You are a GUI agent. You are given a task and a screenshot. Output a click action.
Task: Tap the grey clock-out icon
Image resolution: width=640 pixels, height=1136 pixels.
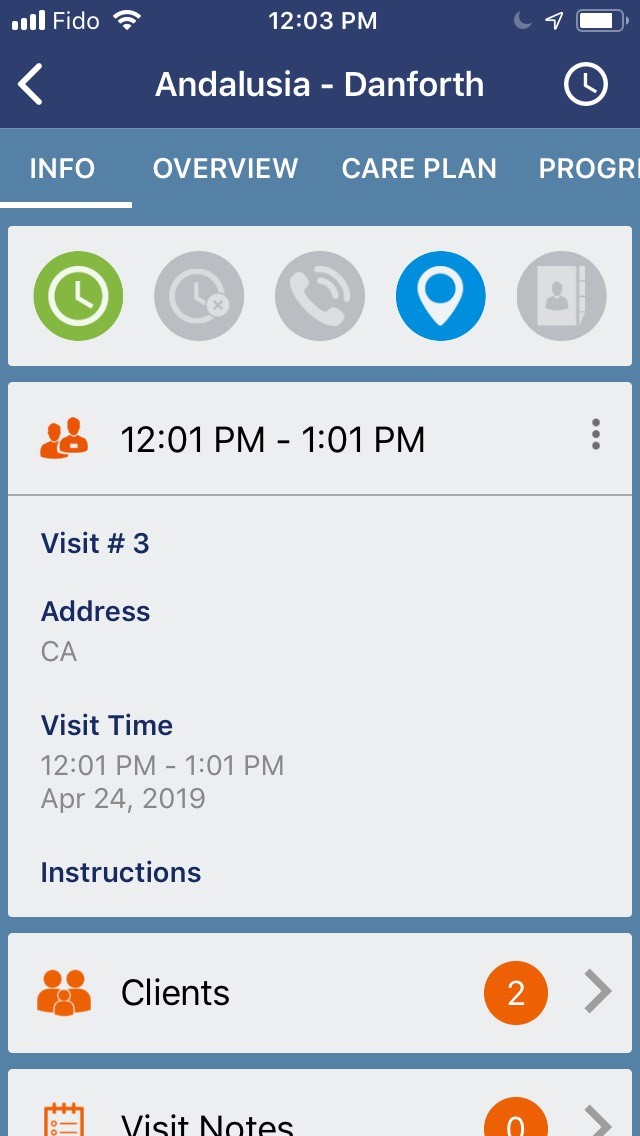199,296
